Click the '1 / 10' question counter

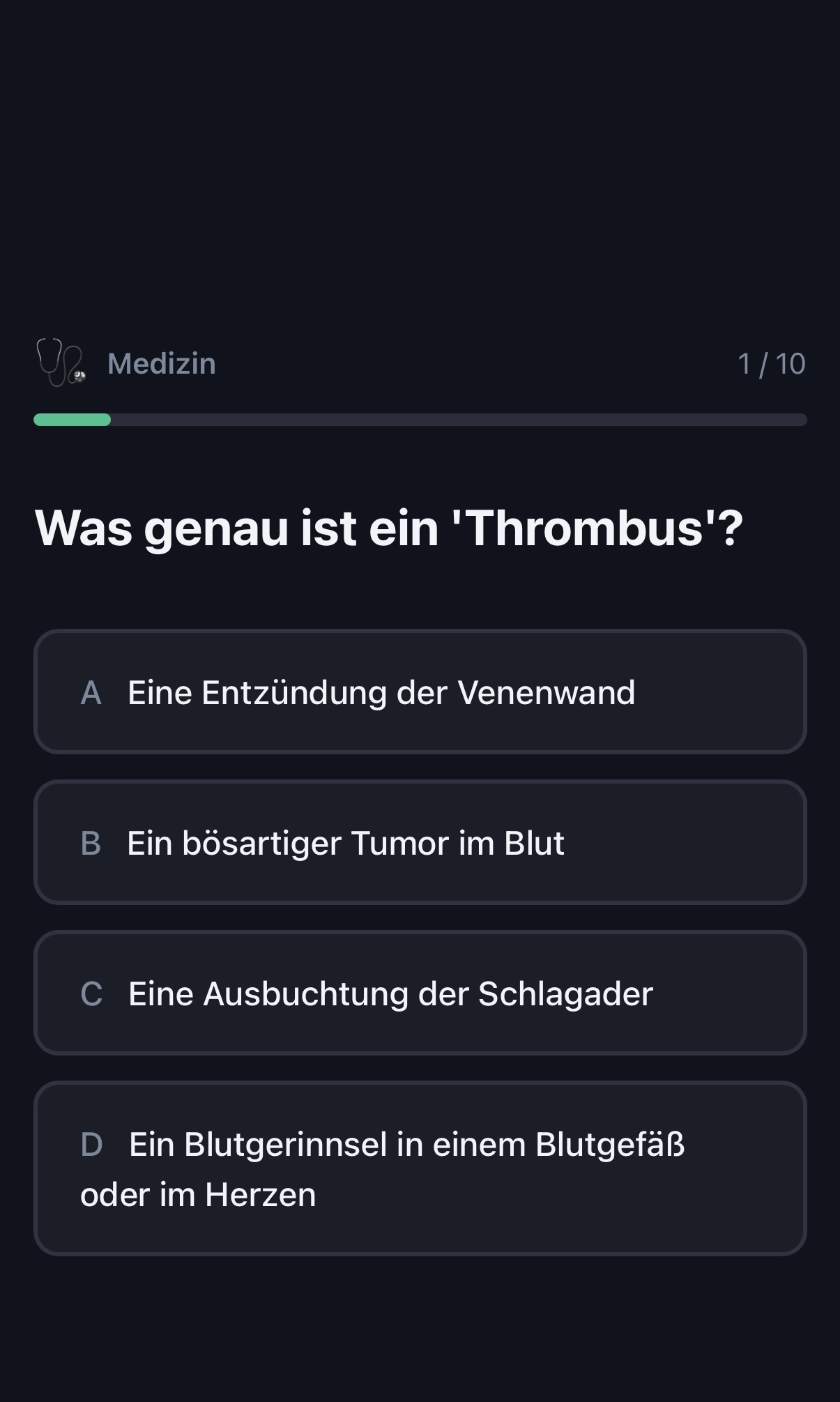[772, 363]
